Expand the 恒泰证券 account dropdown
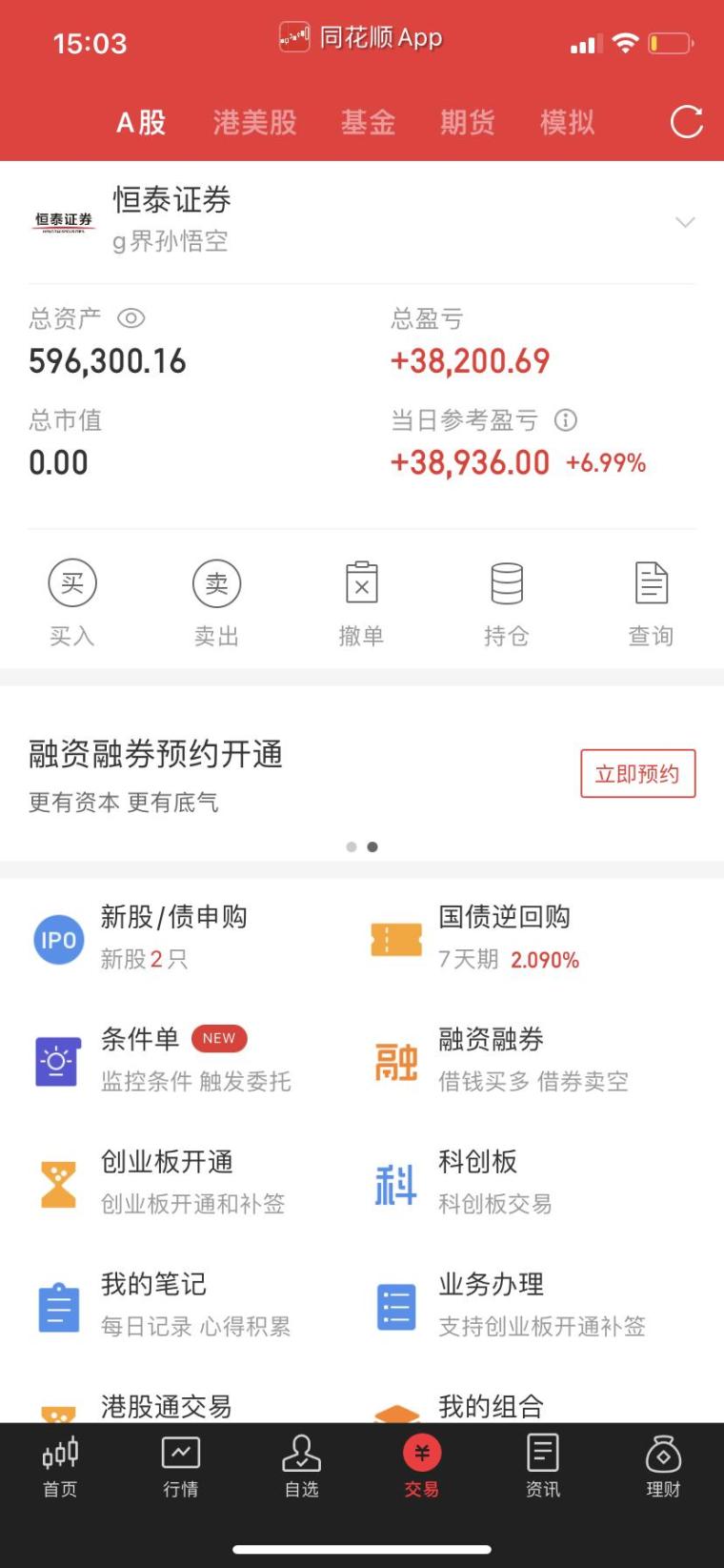The width and height of the screenshot is (724, 1568). (685, 222)
